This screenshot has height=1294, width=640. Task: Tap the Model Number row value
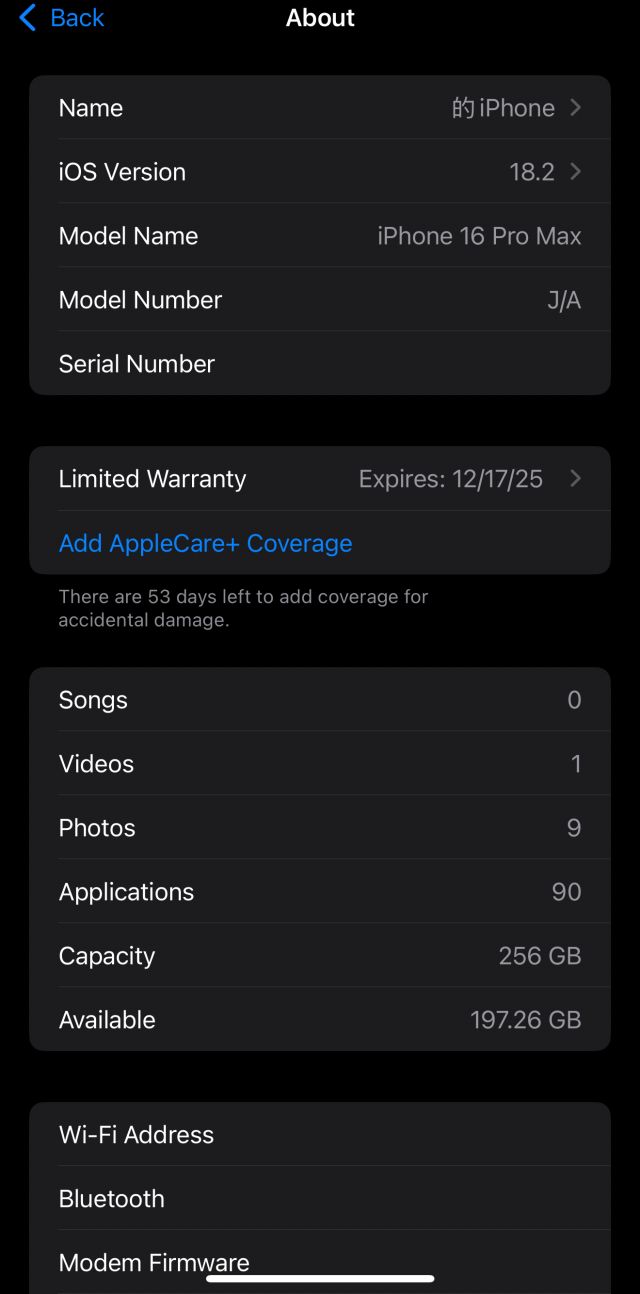(x=563, y=300)
